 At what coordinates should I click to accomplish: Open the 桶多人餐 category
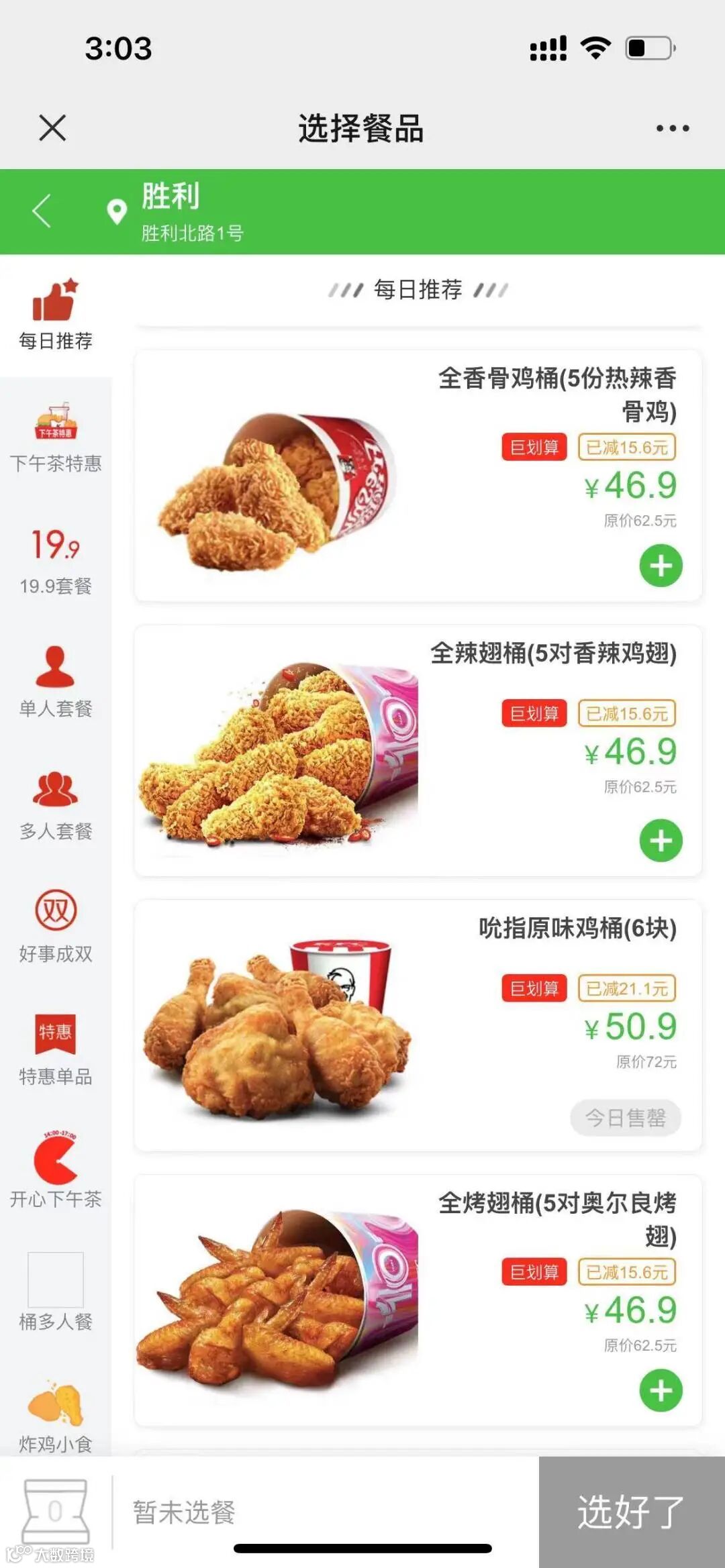click(x=56, y=1292)
